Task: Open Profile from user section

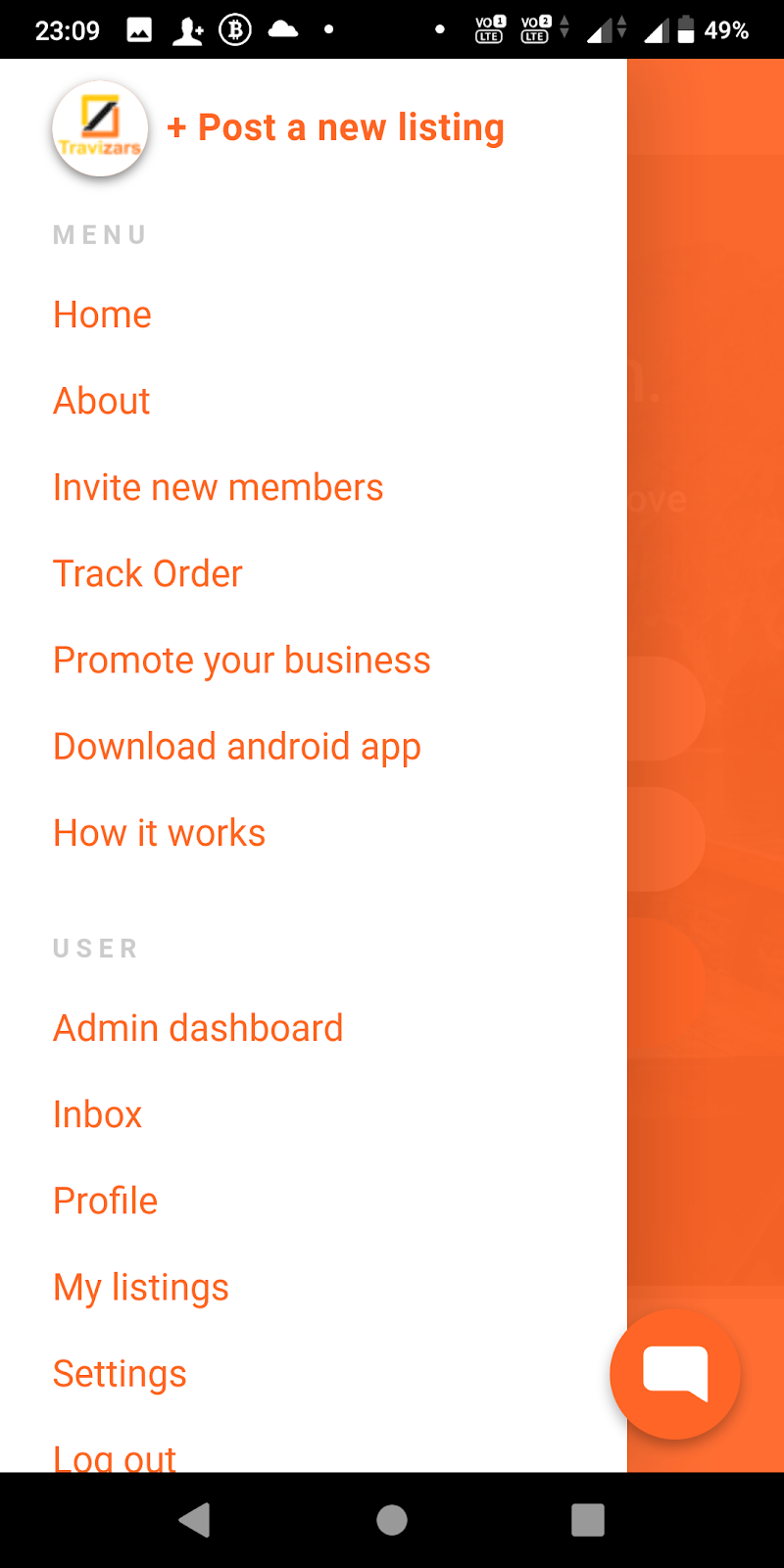Action: point(105,1200)
